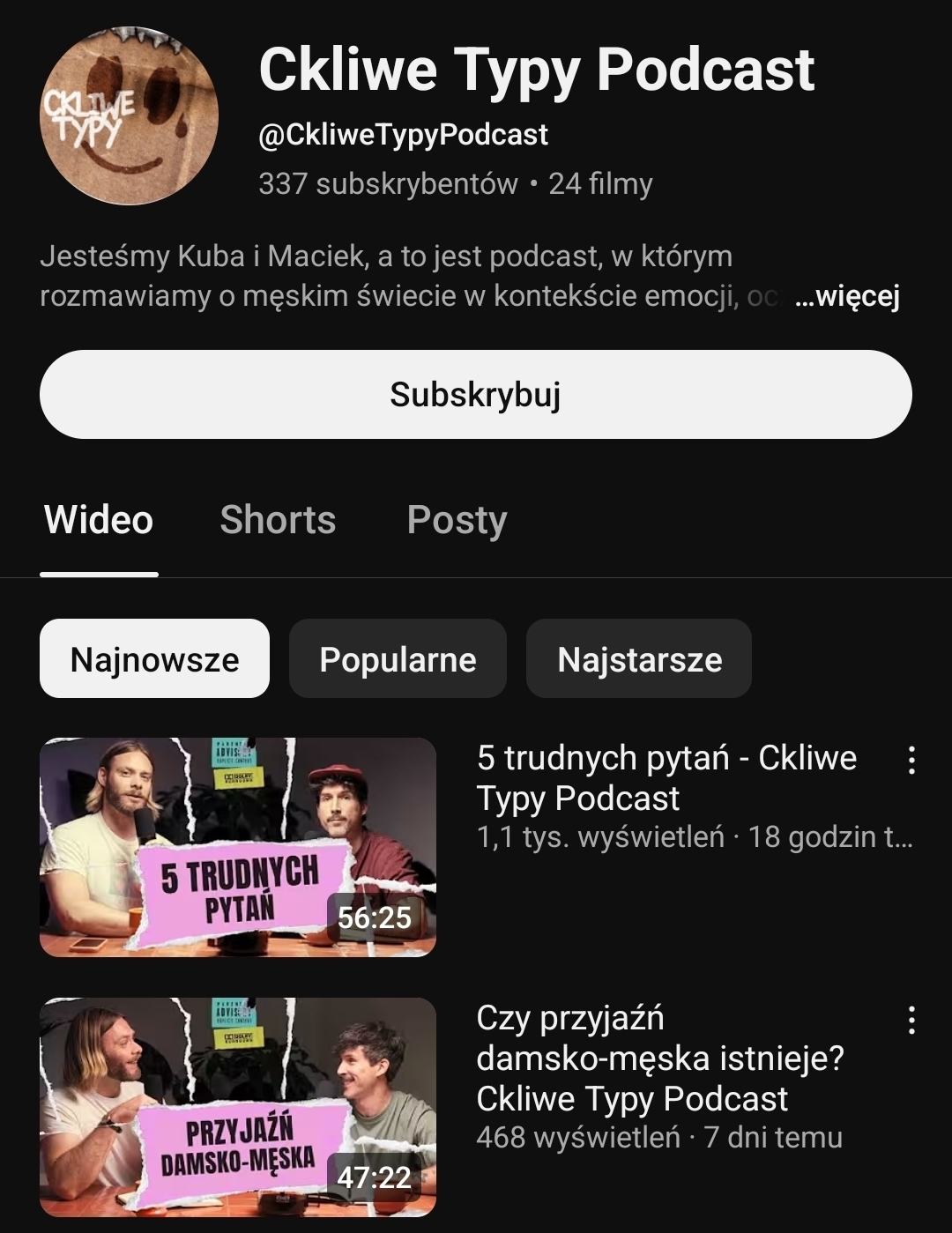The image size is (952, 1233).
Task: Sort videos by Najstarsze chip
Action: point(639,659)
